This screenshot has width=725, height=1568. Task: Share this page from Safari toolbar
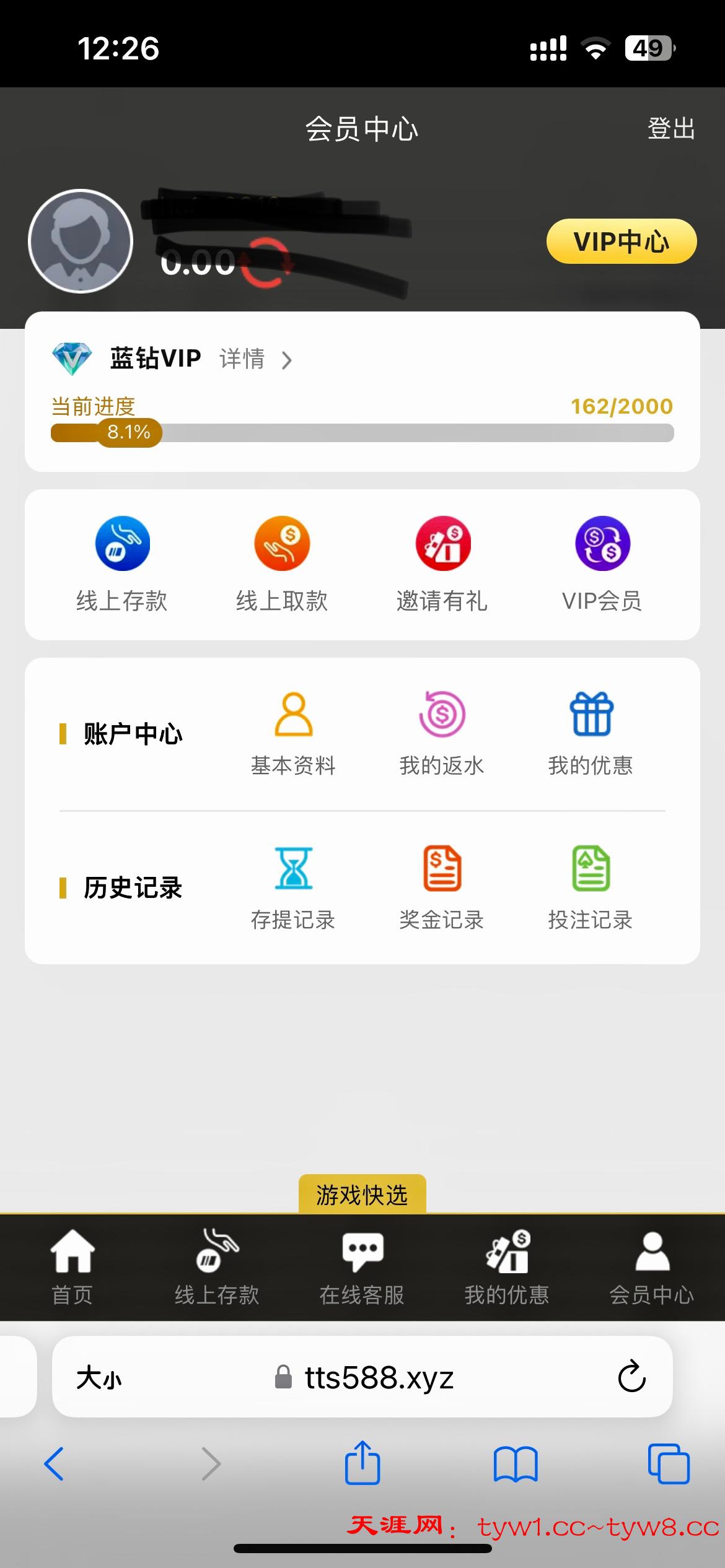[x=362, y=1463]
